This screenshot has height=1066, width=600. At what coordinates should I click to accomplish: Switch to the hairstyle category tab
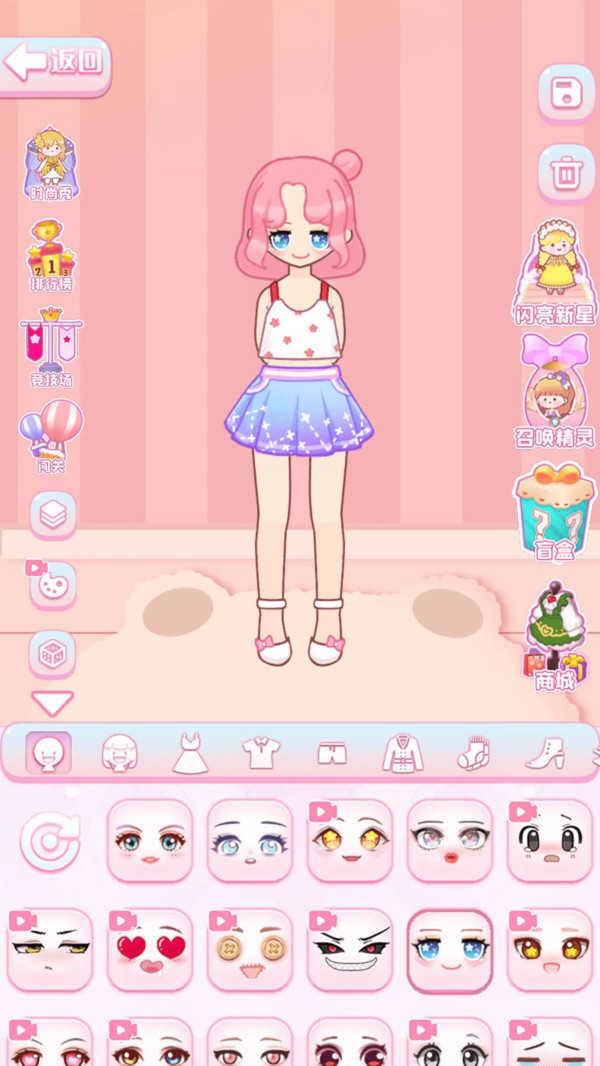(x=120, y=753)
